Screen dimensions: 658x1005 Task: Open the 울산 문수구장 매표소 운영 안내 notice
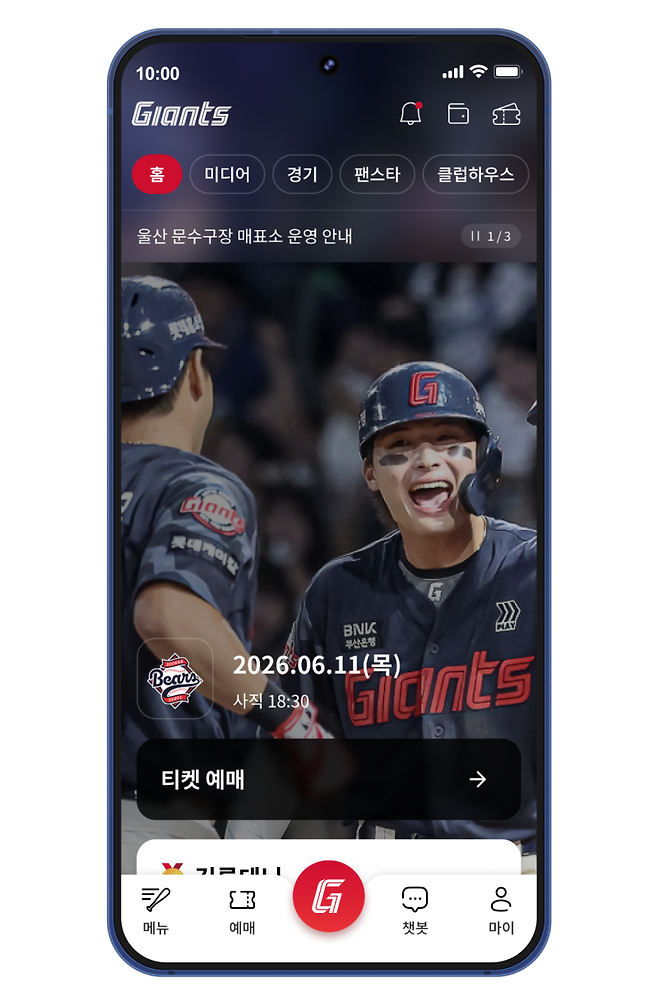tap(245, 237)
